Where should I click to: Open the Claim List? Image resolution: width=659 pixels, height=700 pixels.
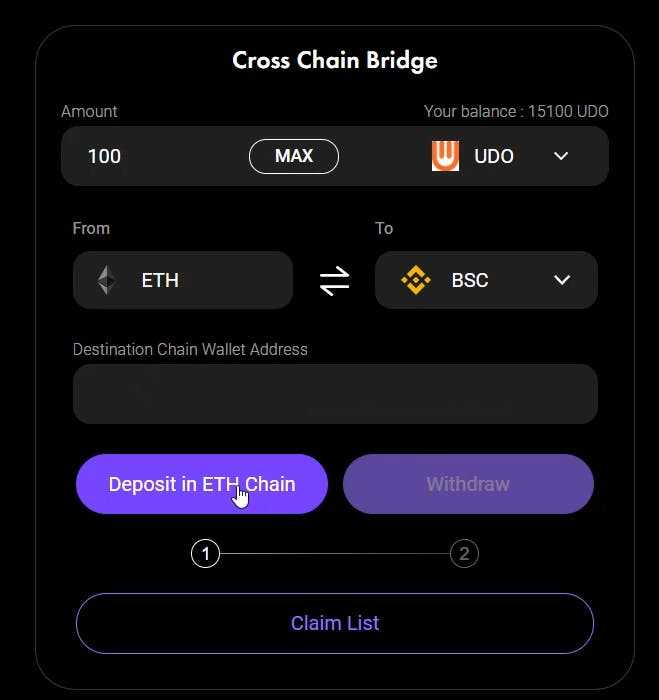pos(334,623)
